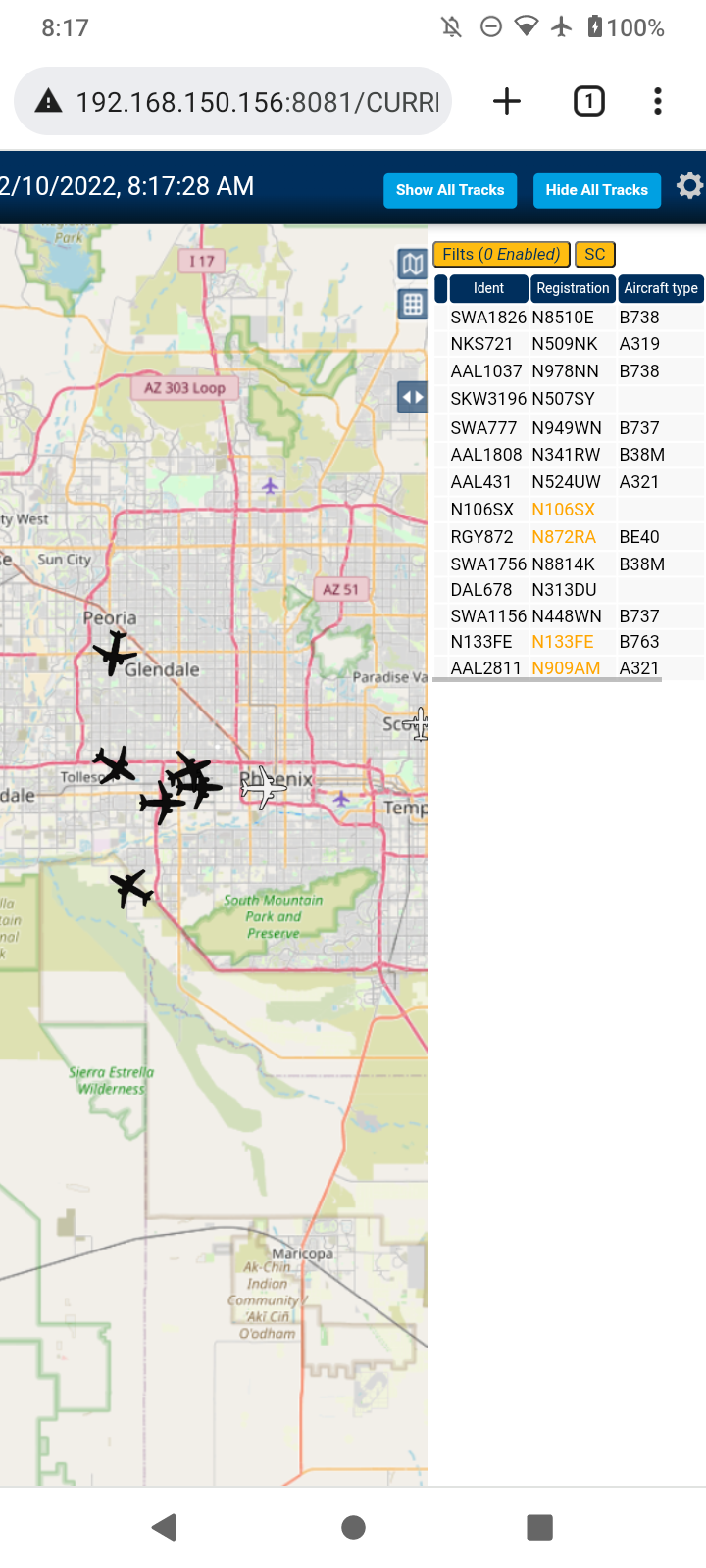Open the N106SX registration link
This screenshot has height=1568, width=706.
coord(563,510)
